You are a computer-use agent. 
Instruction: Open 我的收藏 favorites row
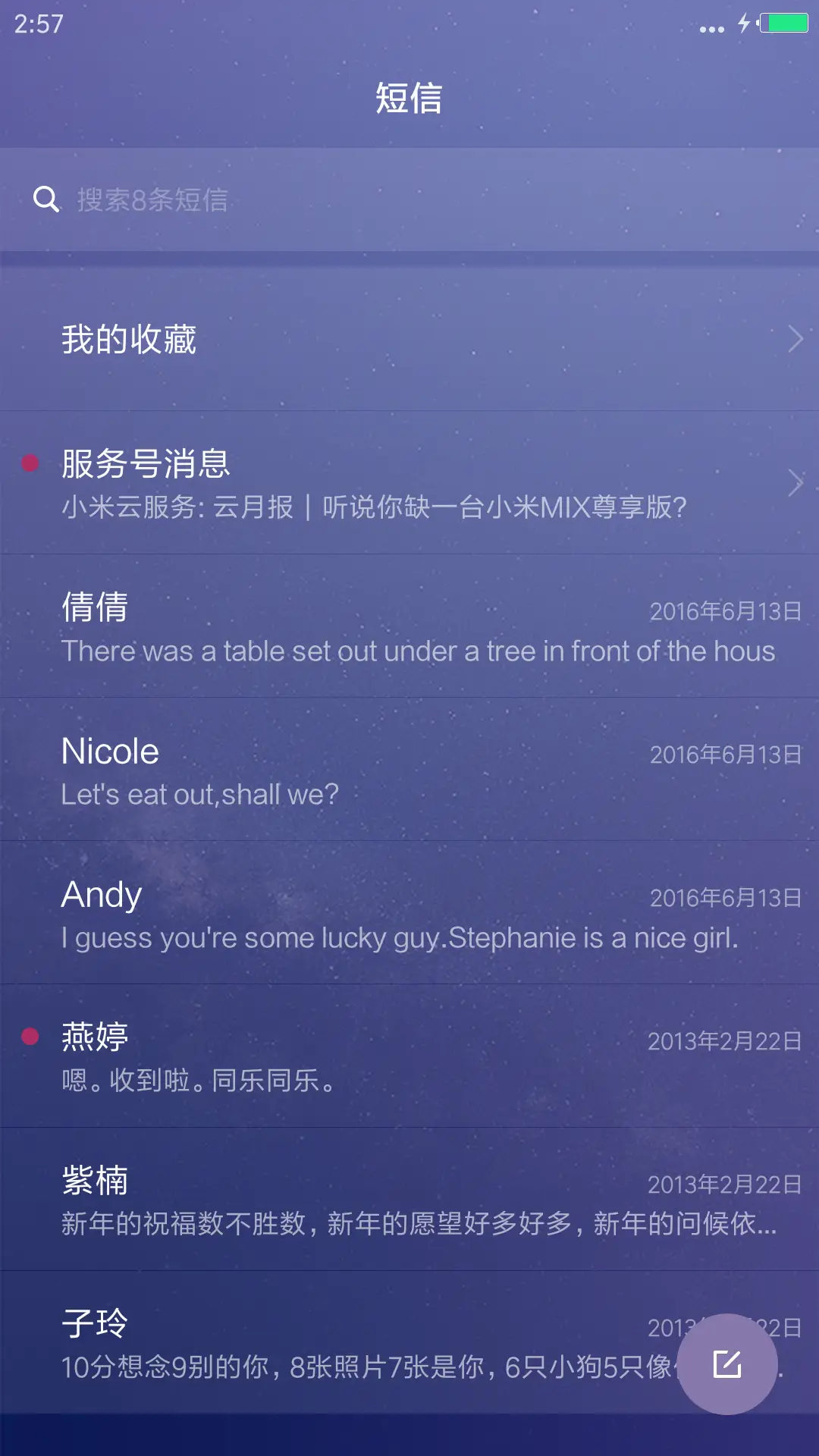click(409, 339)
